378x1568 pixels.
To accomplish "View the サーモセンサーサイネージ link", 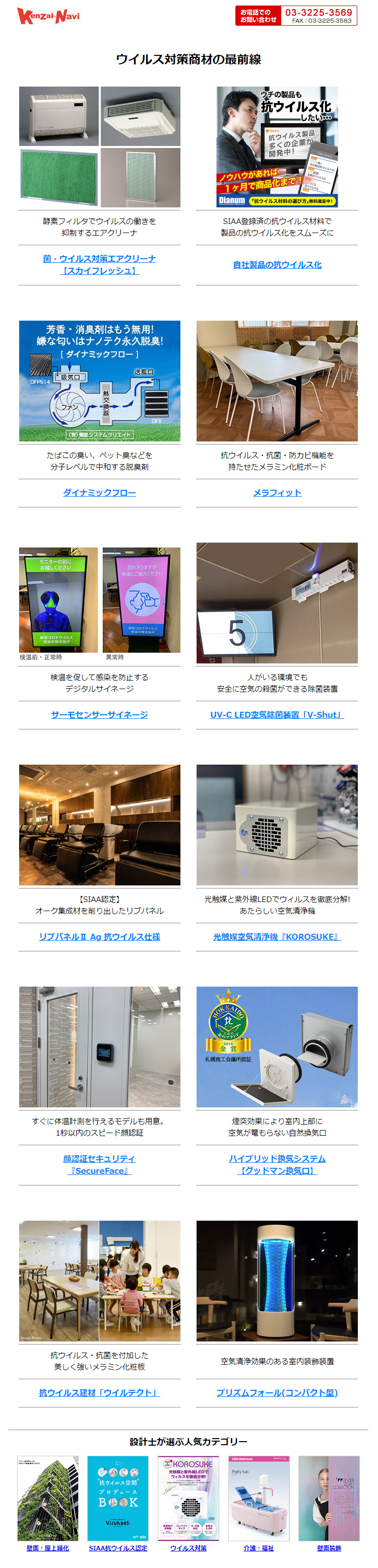I will [x=99, y=715].
